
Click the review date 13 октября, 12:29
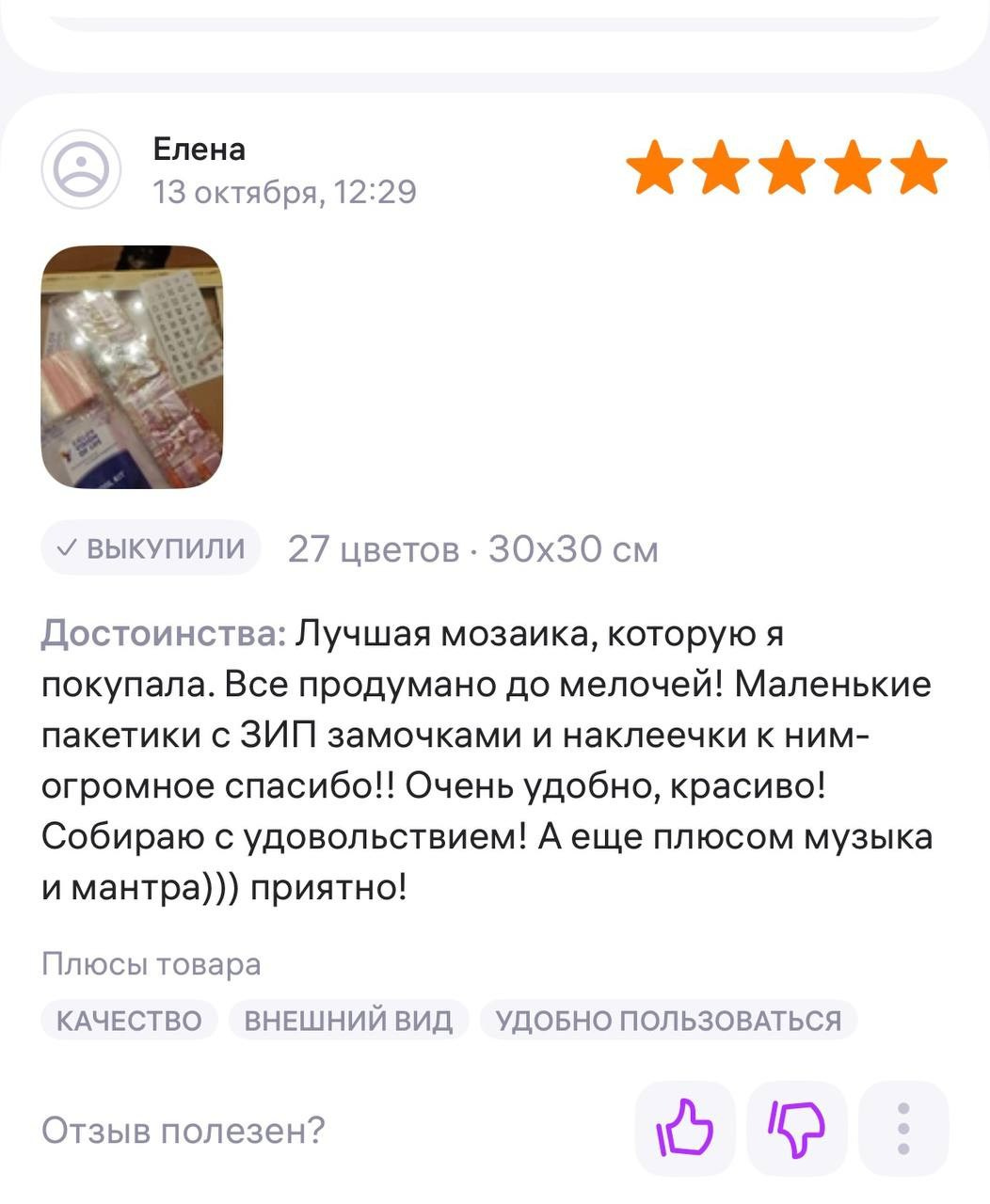click(284, 191)
